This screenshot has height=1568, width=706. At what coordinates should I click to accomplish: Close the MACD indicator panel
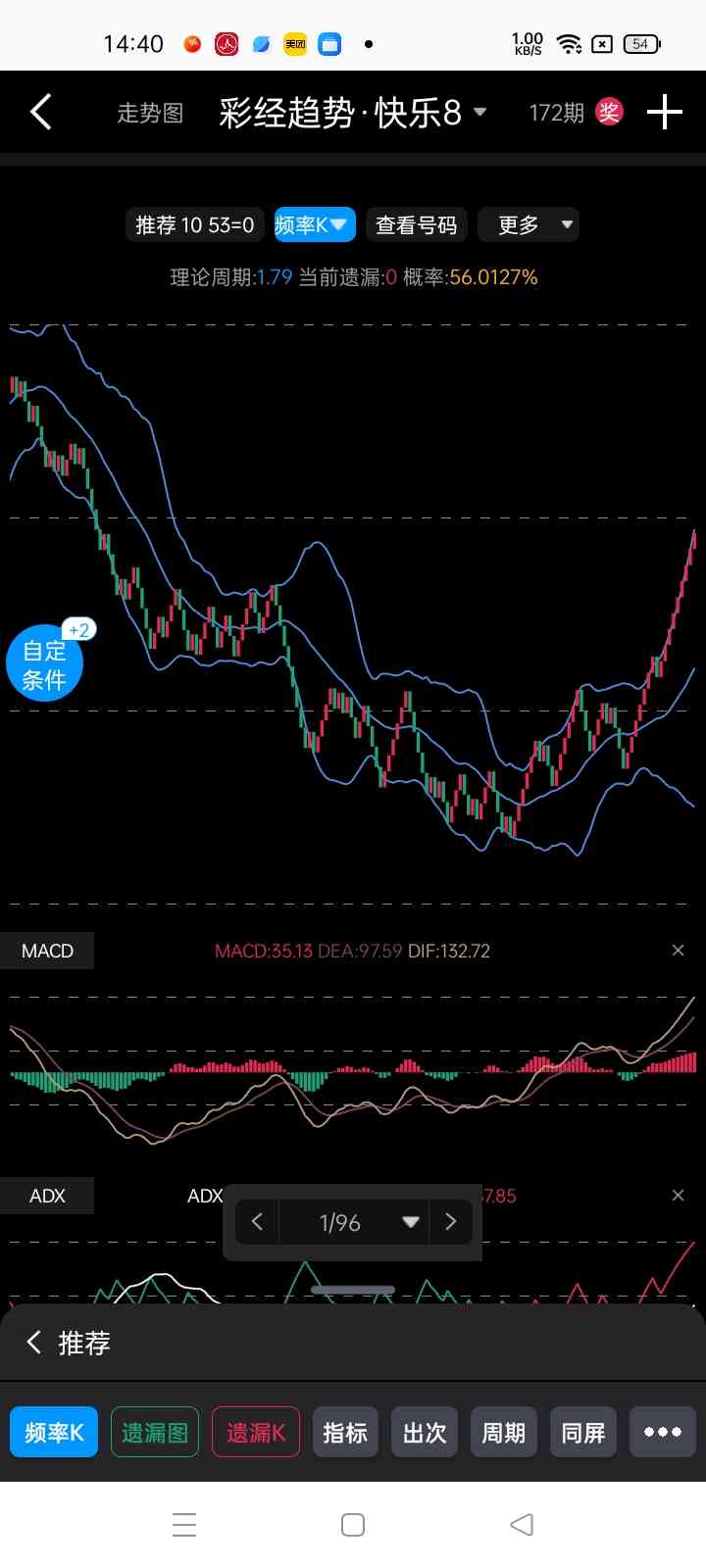(x=678, y=951)
